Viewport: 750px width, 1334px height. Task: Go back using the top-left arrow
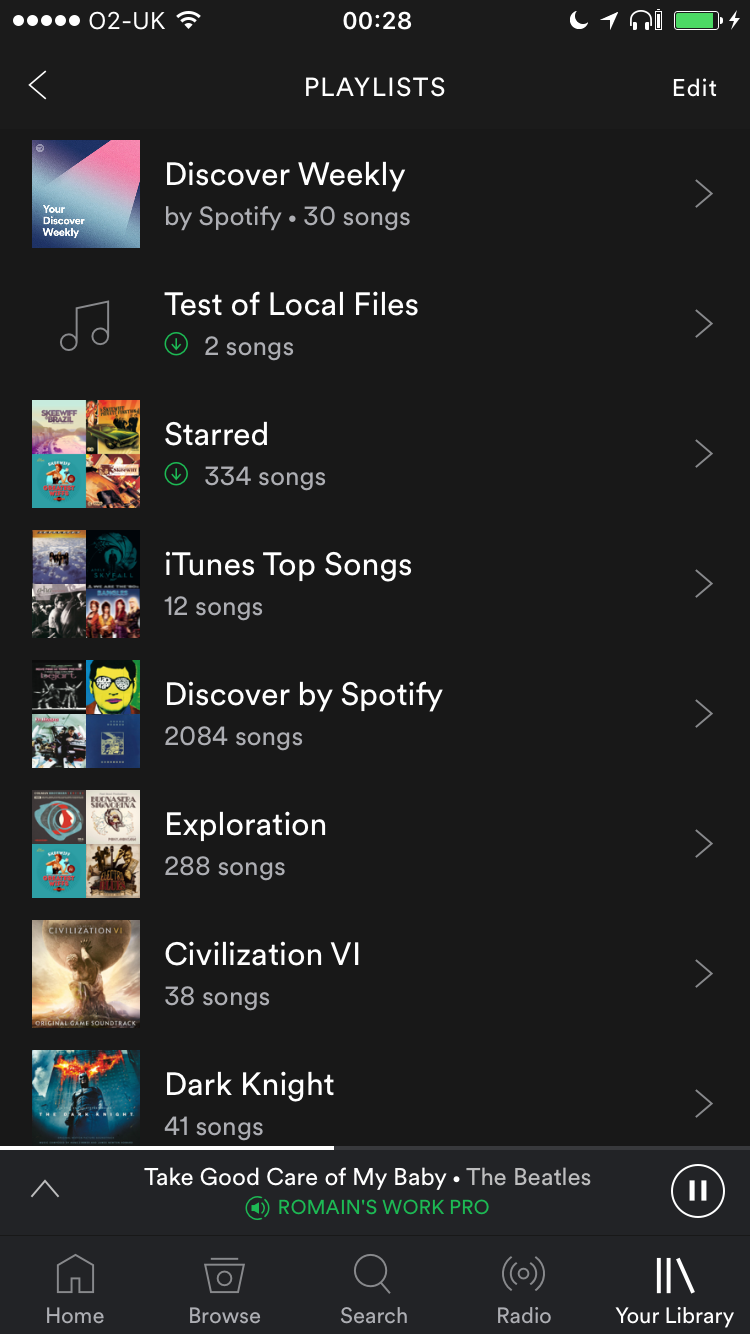point(38,86)
